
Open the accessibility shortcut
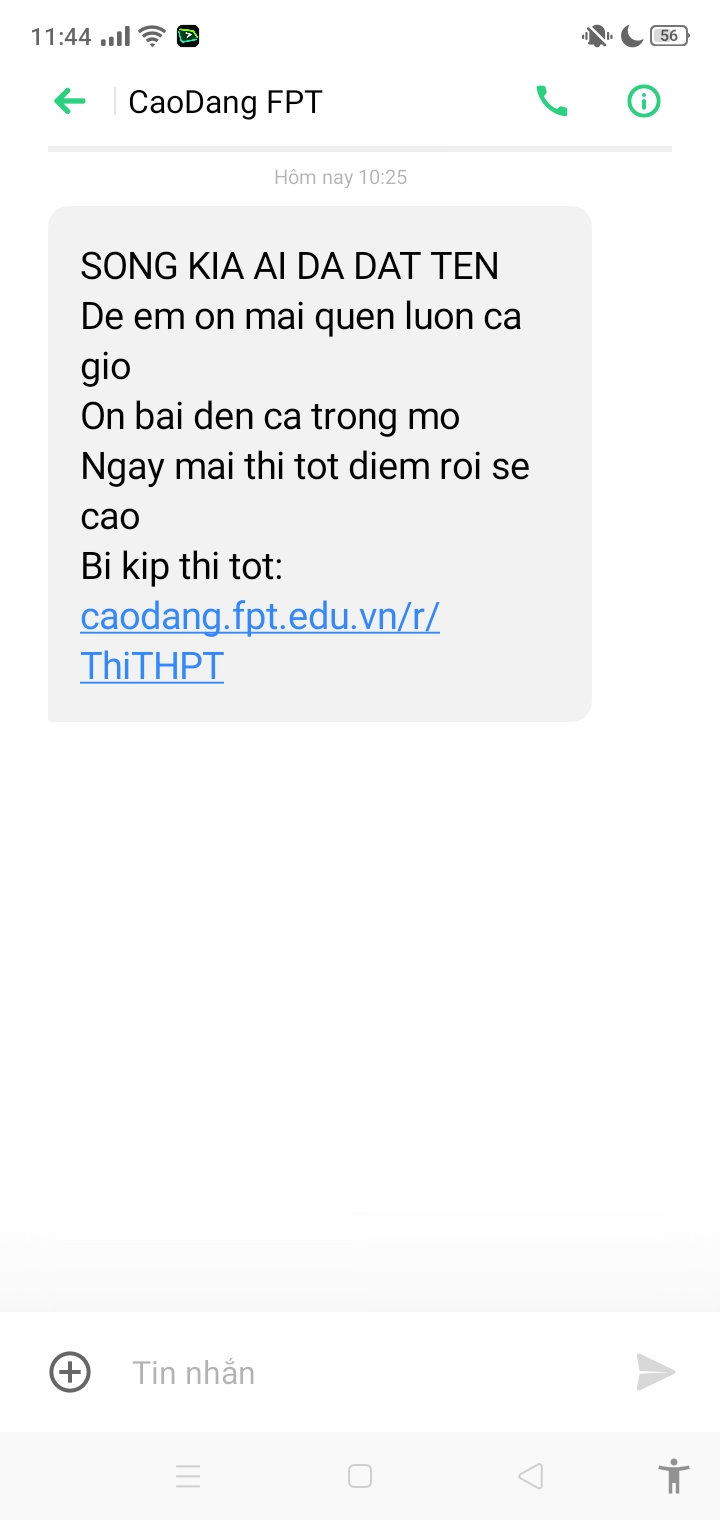pyautogui.click(x=674, y=1476)
